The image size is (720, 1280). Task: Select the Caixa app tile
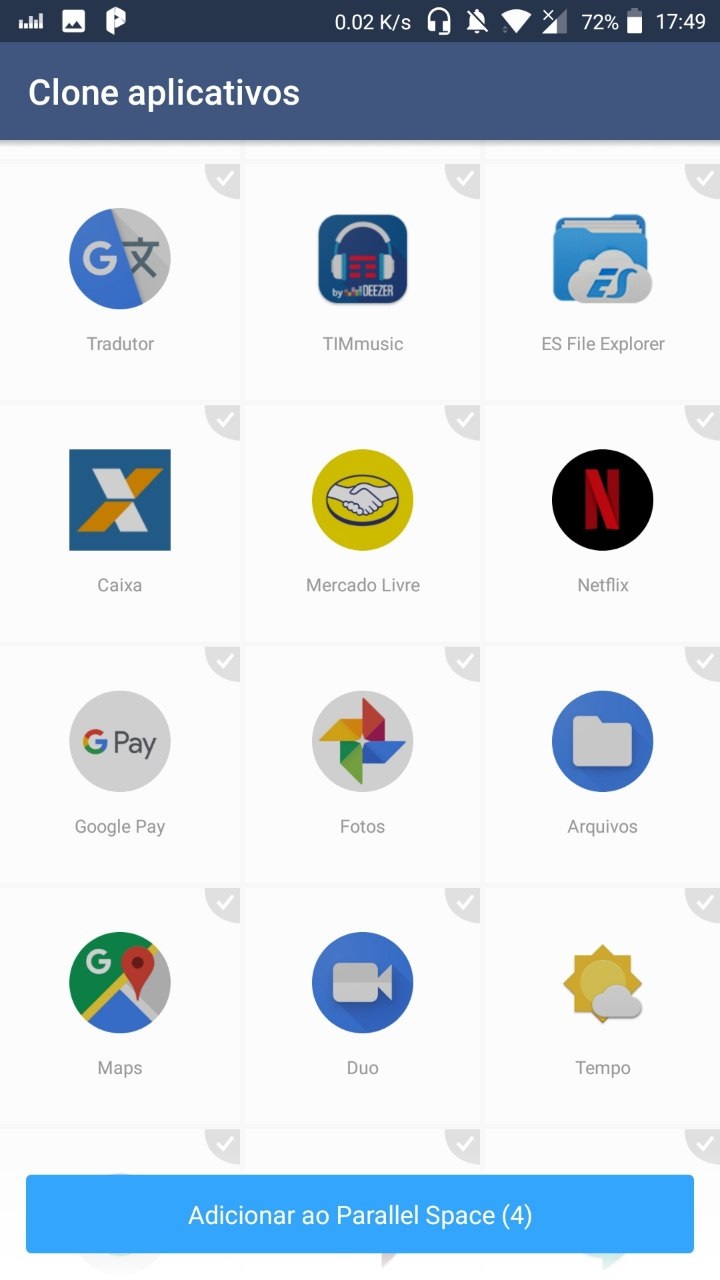[x=120, y=523]
